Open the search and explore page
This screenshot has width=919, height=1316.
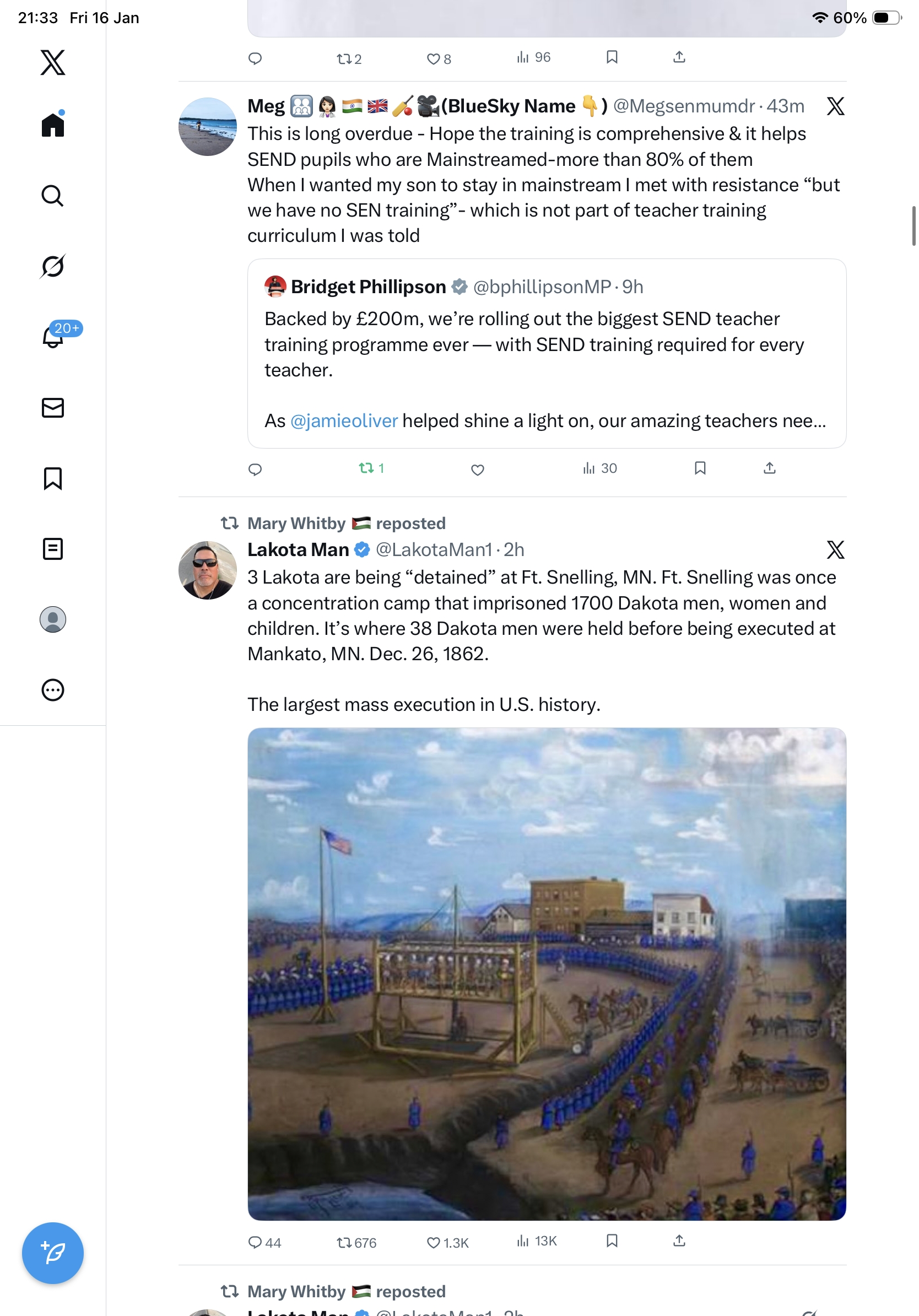click(53, 196)
